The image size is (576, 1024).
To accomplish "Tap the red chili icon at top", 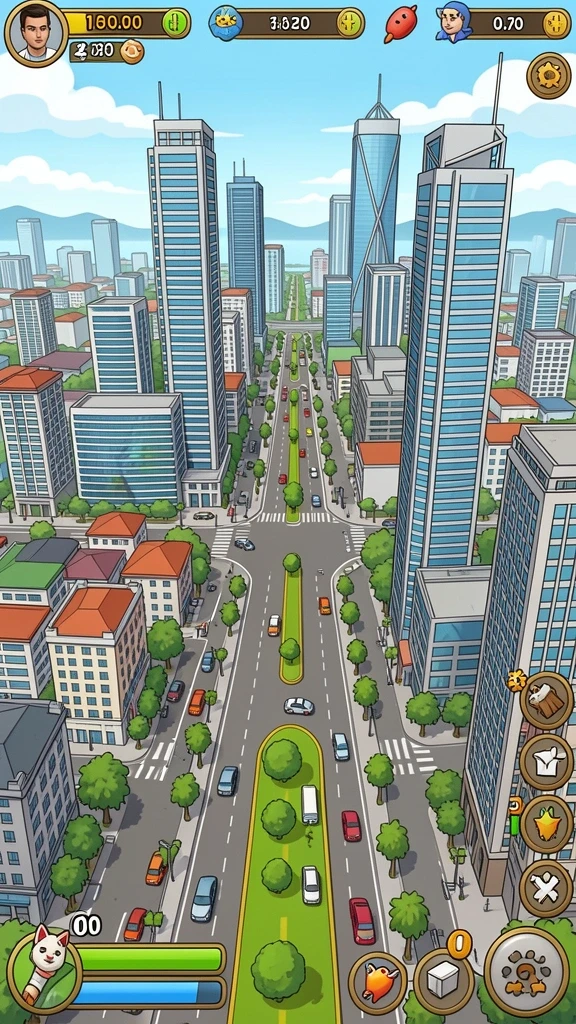I will pyautogui.click(x=400, y=24).
